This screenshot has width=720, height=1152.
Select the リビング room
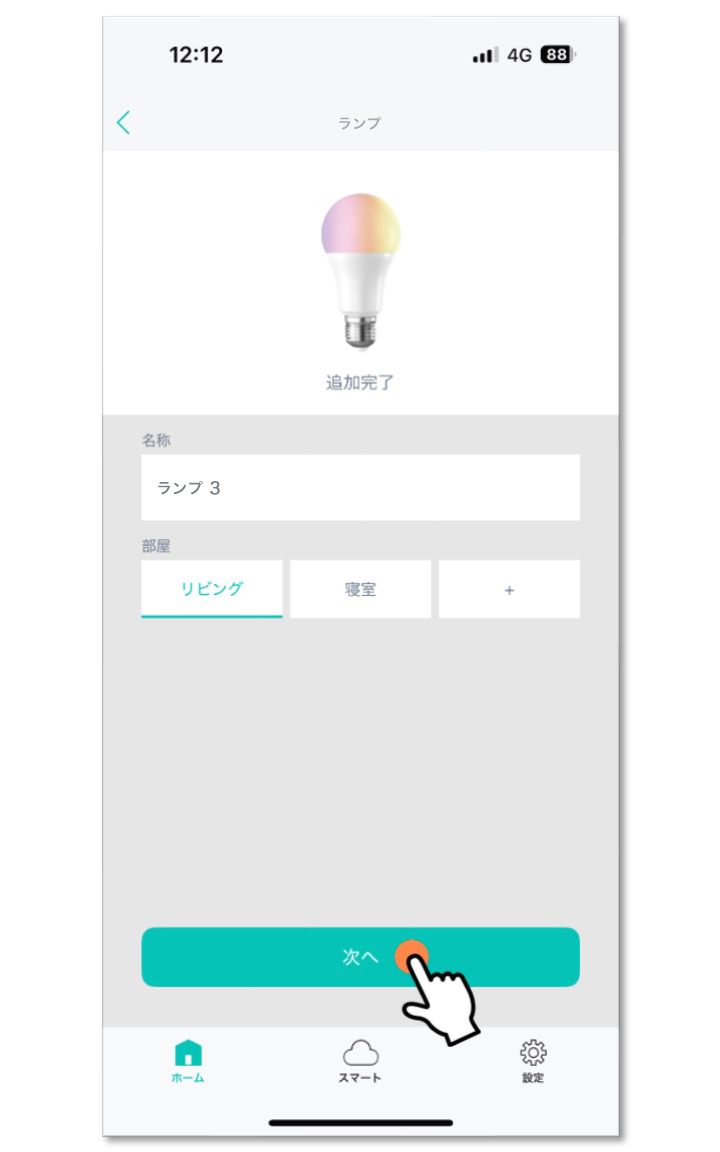[x=212, y=588]
